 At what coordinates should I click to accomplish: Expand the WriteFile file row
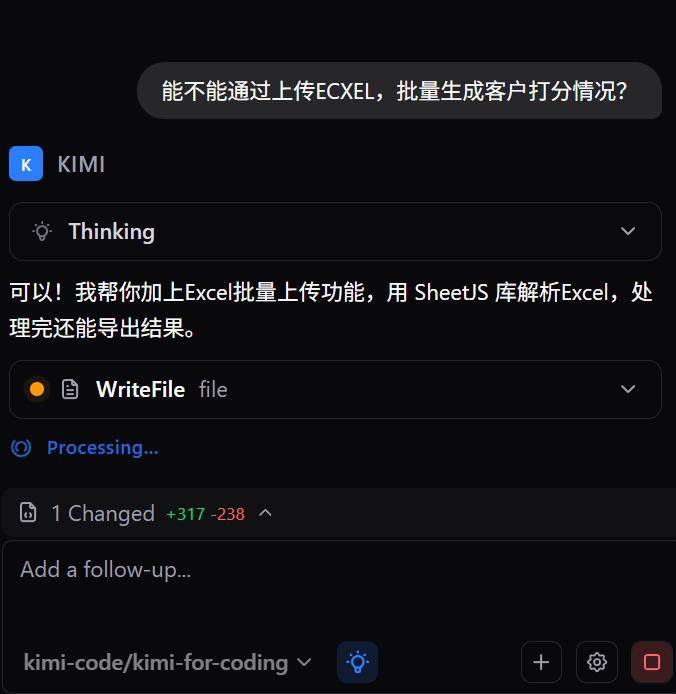(627, 389)
